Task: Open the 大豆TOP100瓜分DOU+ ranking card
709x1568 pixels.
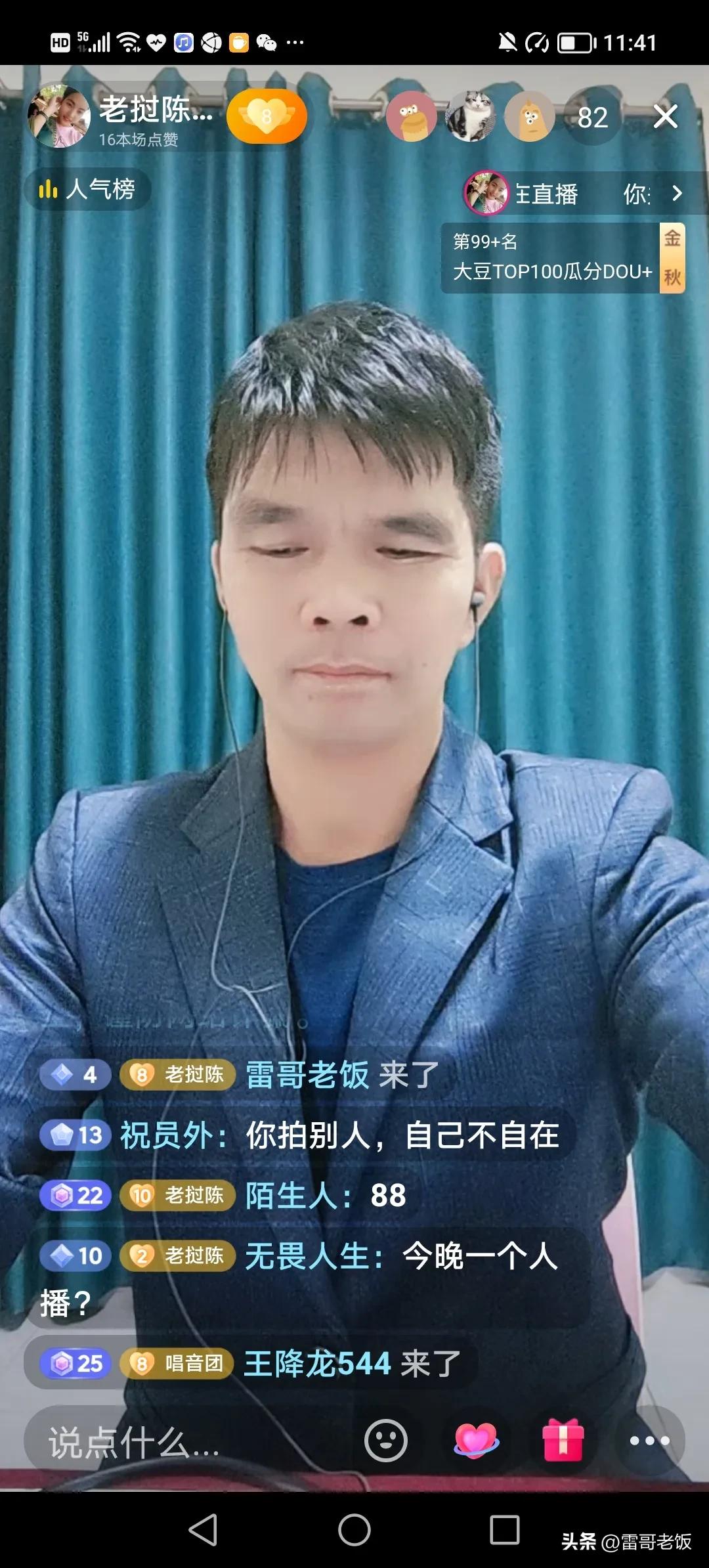Action: pos(551,258)
